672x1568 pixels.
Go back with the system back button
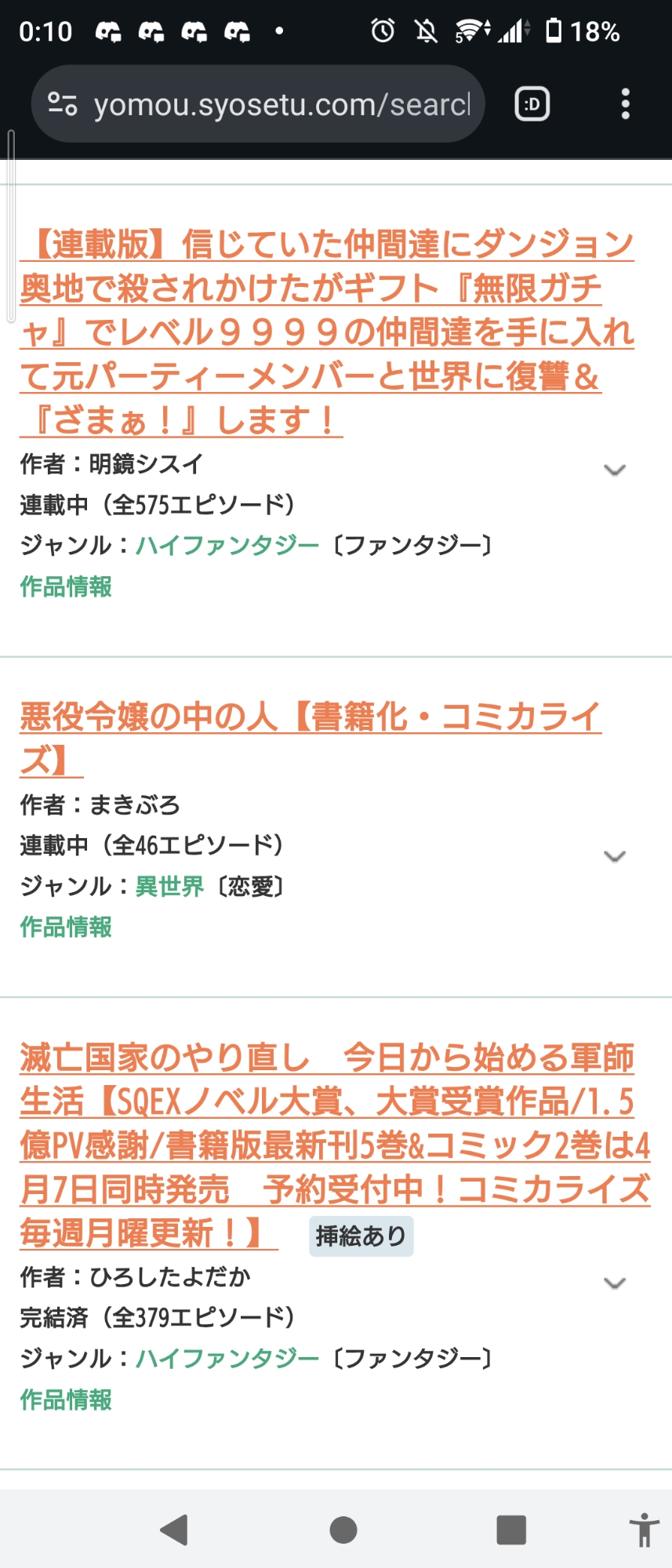click(x=174, y=1530)
